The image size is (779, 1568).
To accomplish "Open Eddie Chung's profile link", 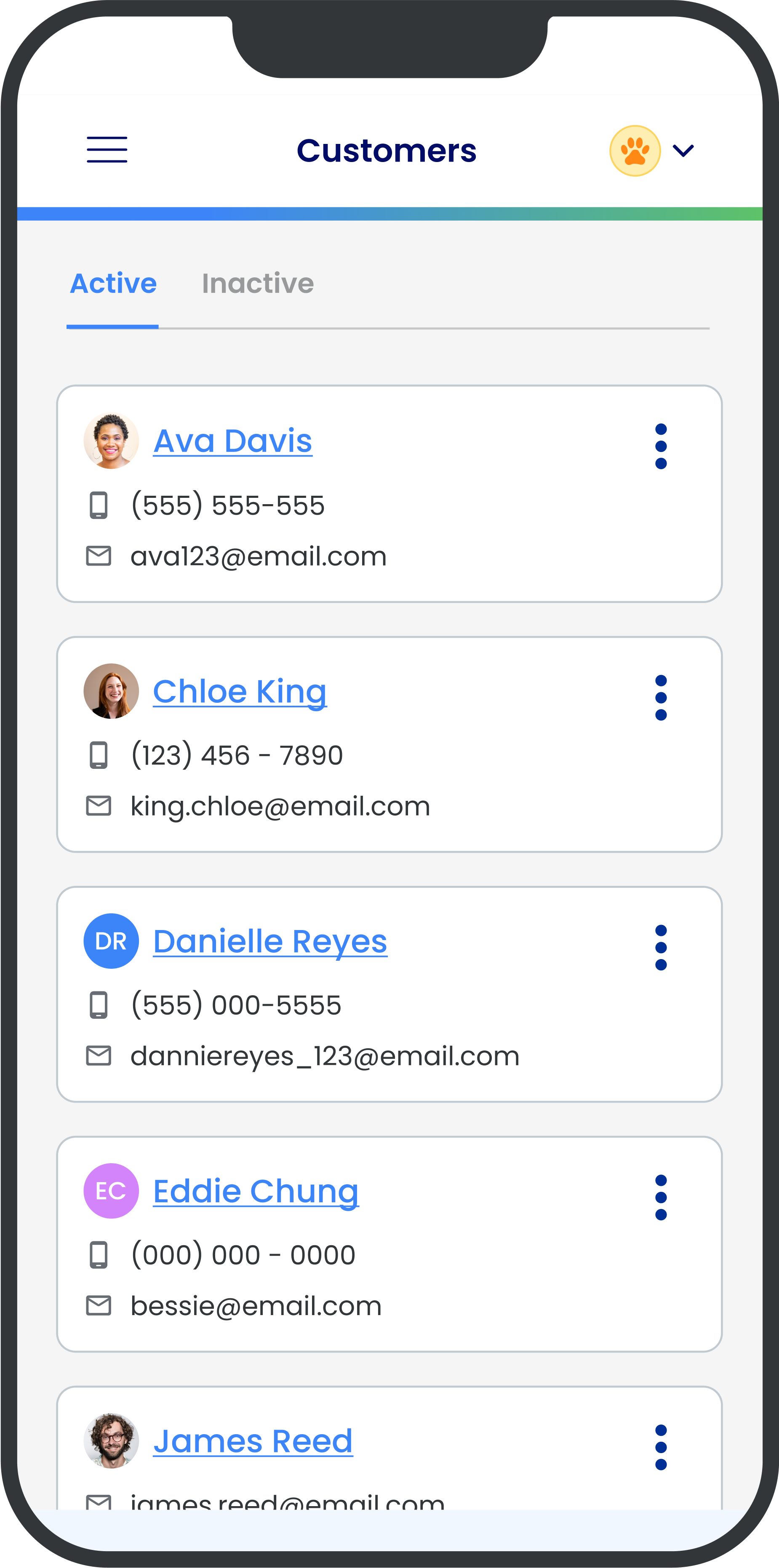I will pyautogui.click(x=256, y=1192).
